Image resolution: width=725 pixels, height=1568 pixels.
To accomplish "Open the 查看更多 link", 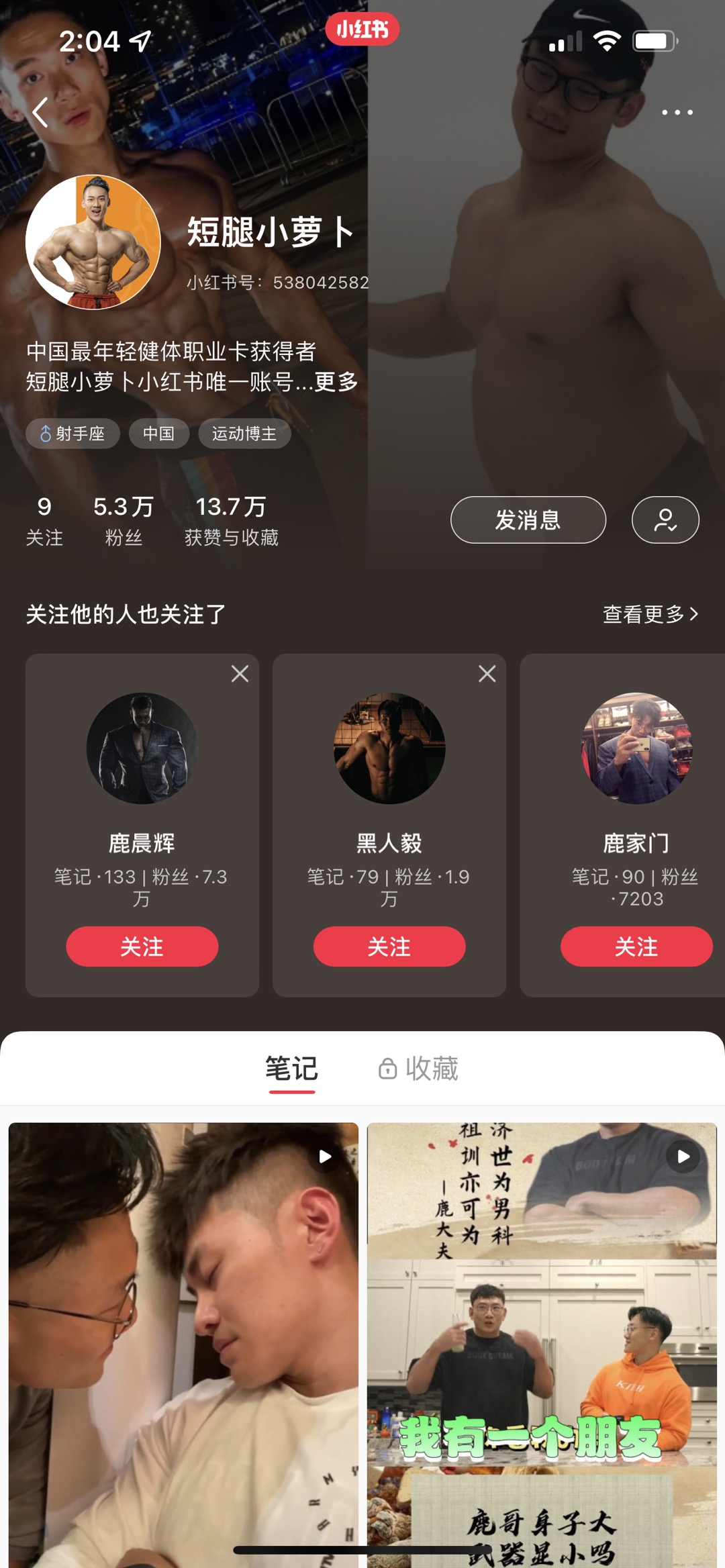I will (650, 614).
